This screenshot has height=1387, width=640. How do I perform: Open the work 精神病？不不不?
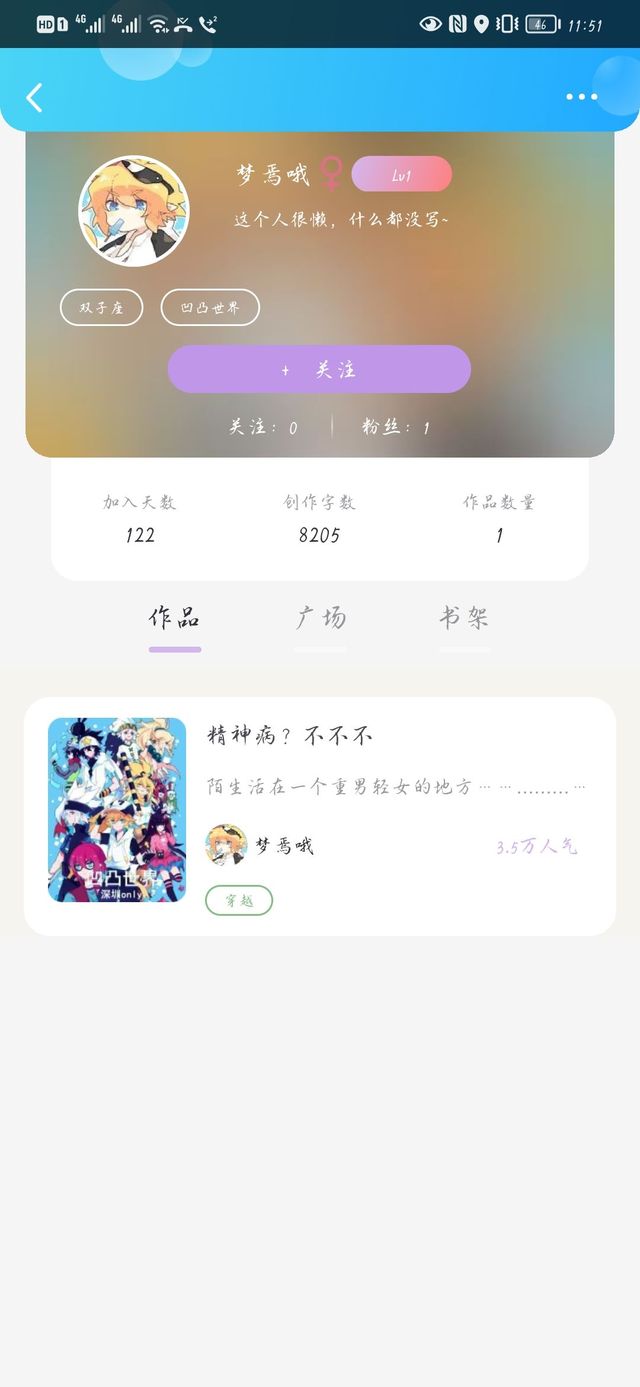click(320, 816)
